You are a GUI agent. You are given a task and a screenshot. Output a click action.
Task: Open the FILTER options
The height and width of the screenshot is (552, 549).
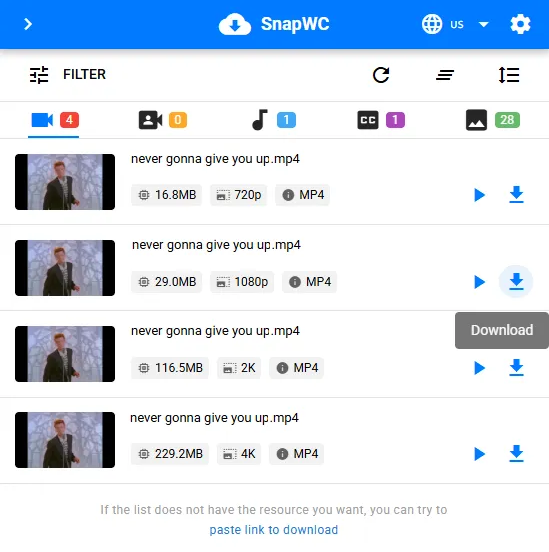click(68, 75)
